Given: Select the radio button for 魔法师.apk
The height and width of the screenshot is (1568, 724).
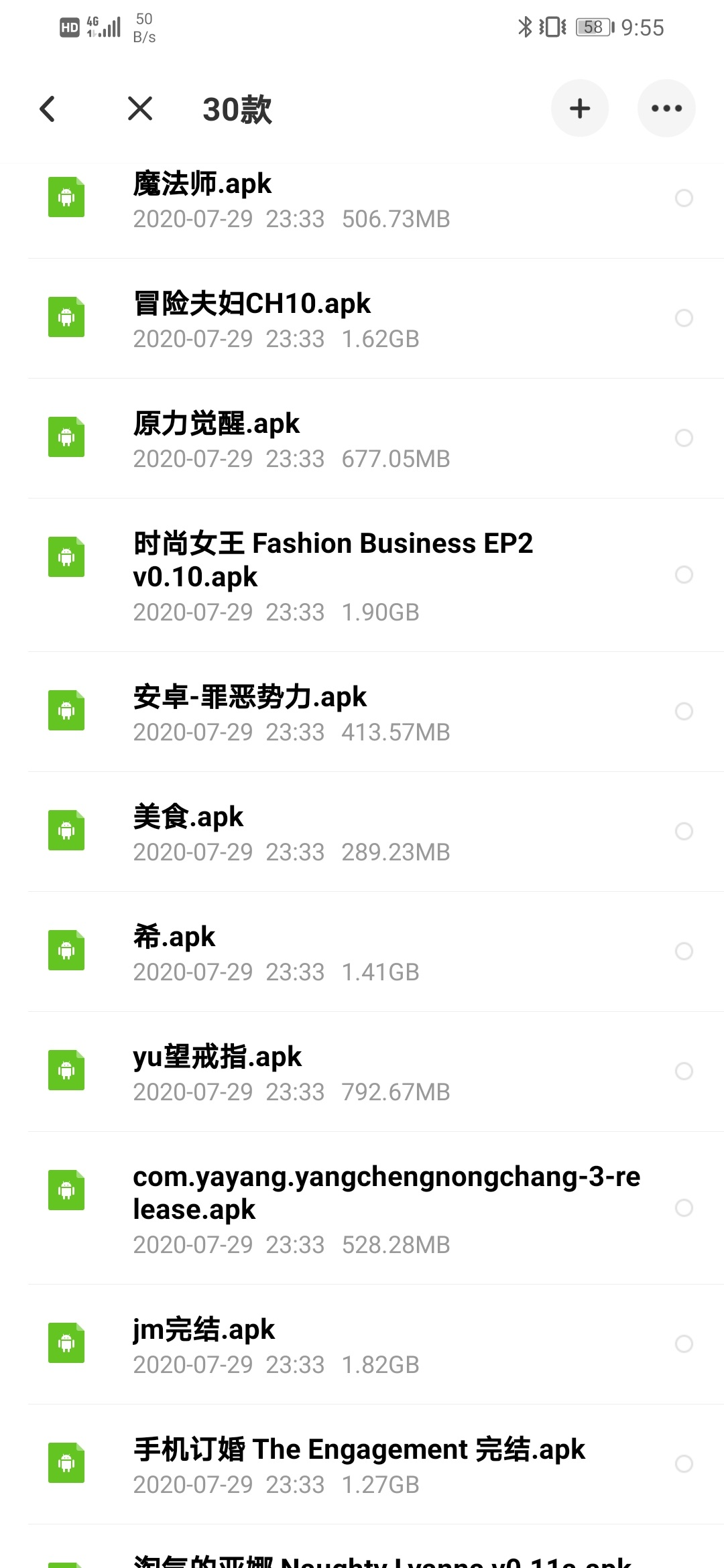Looking at the screenshot, I should 684,198.
